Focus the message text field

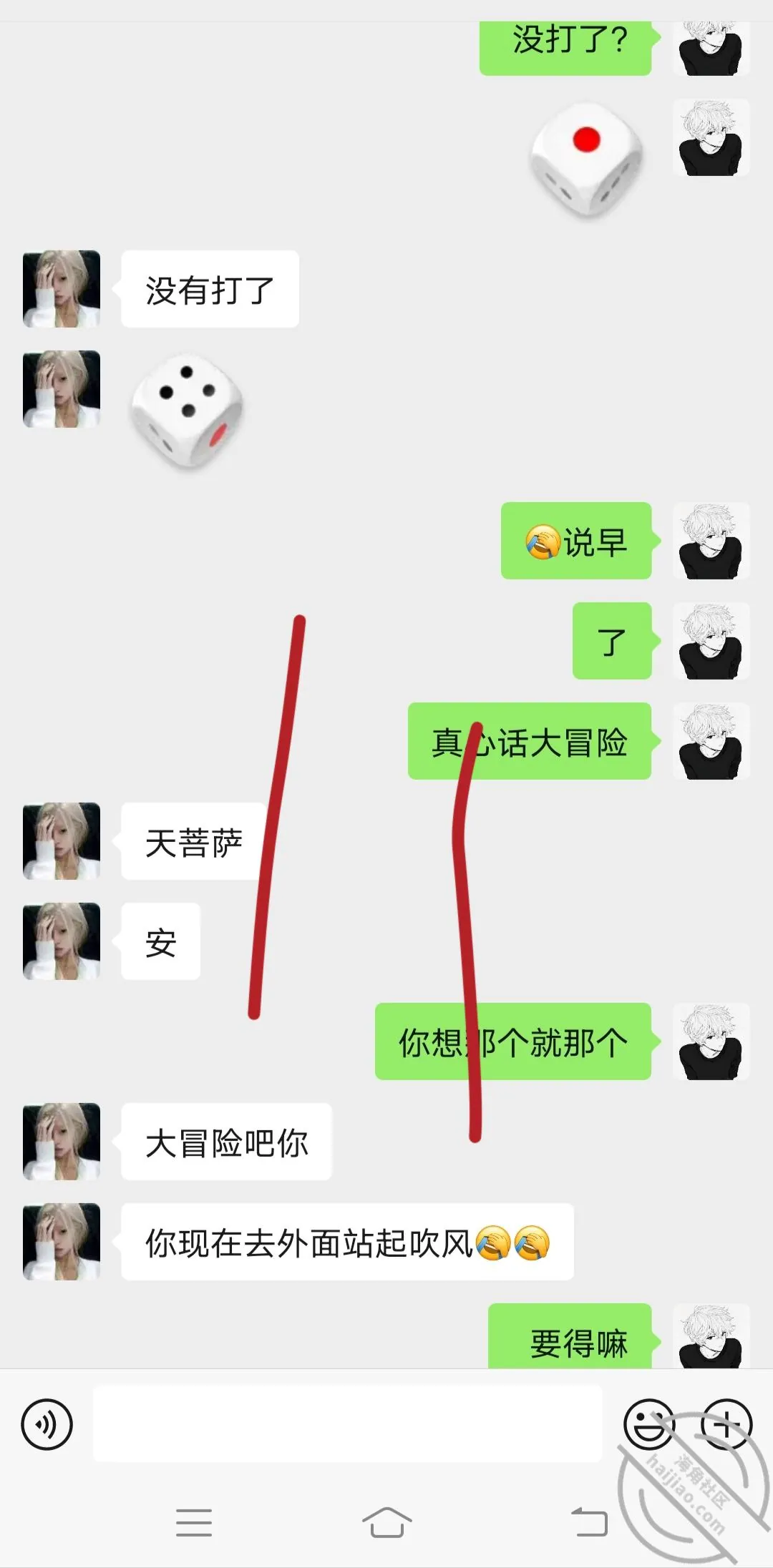(x=347, y=1423)
